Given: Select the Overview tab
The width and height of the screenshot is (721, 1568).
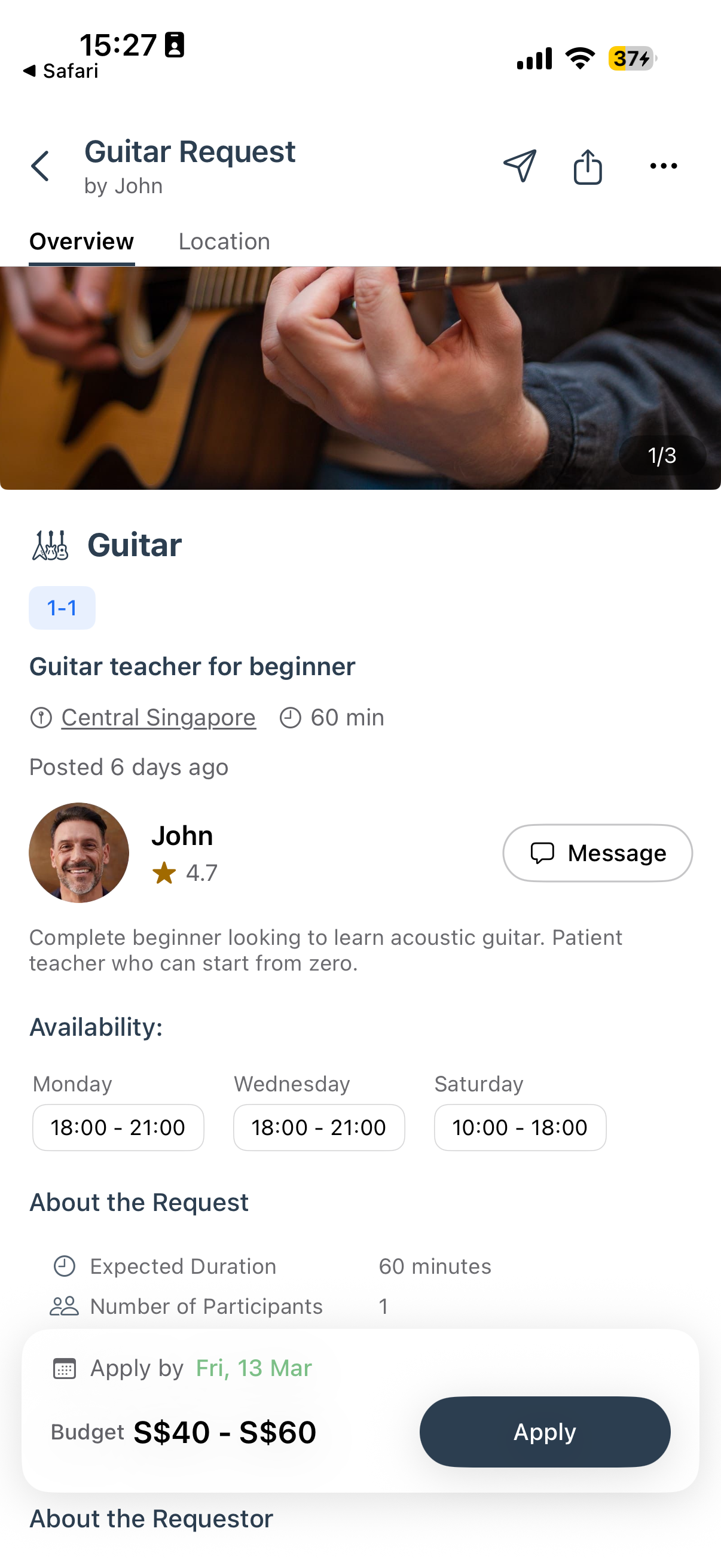Looking at the screenshot, I should point(81,242).
